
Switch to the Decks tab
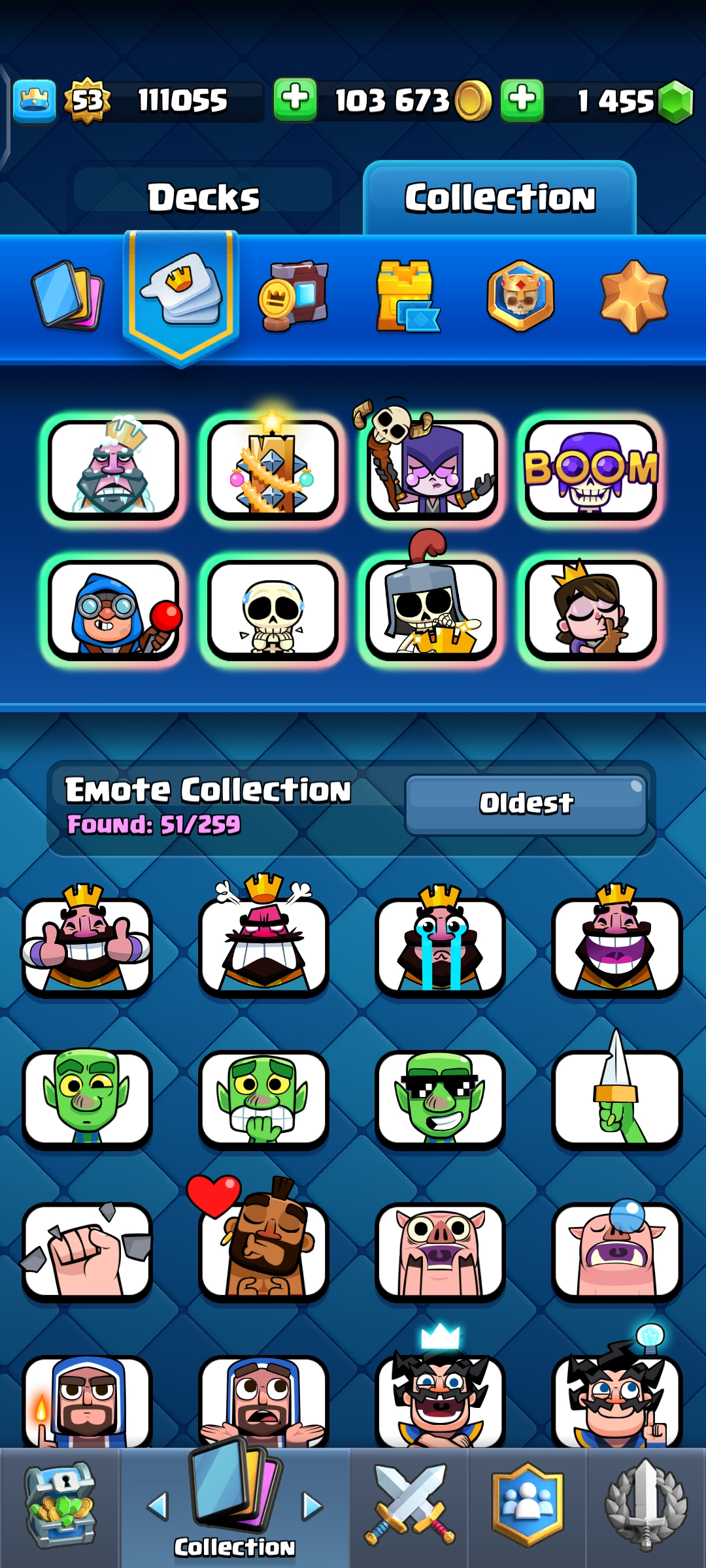pos(203,197)
